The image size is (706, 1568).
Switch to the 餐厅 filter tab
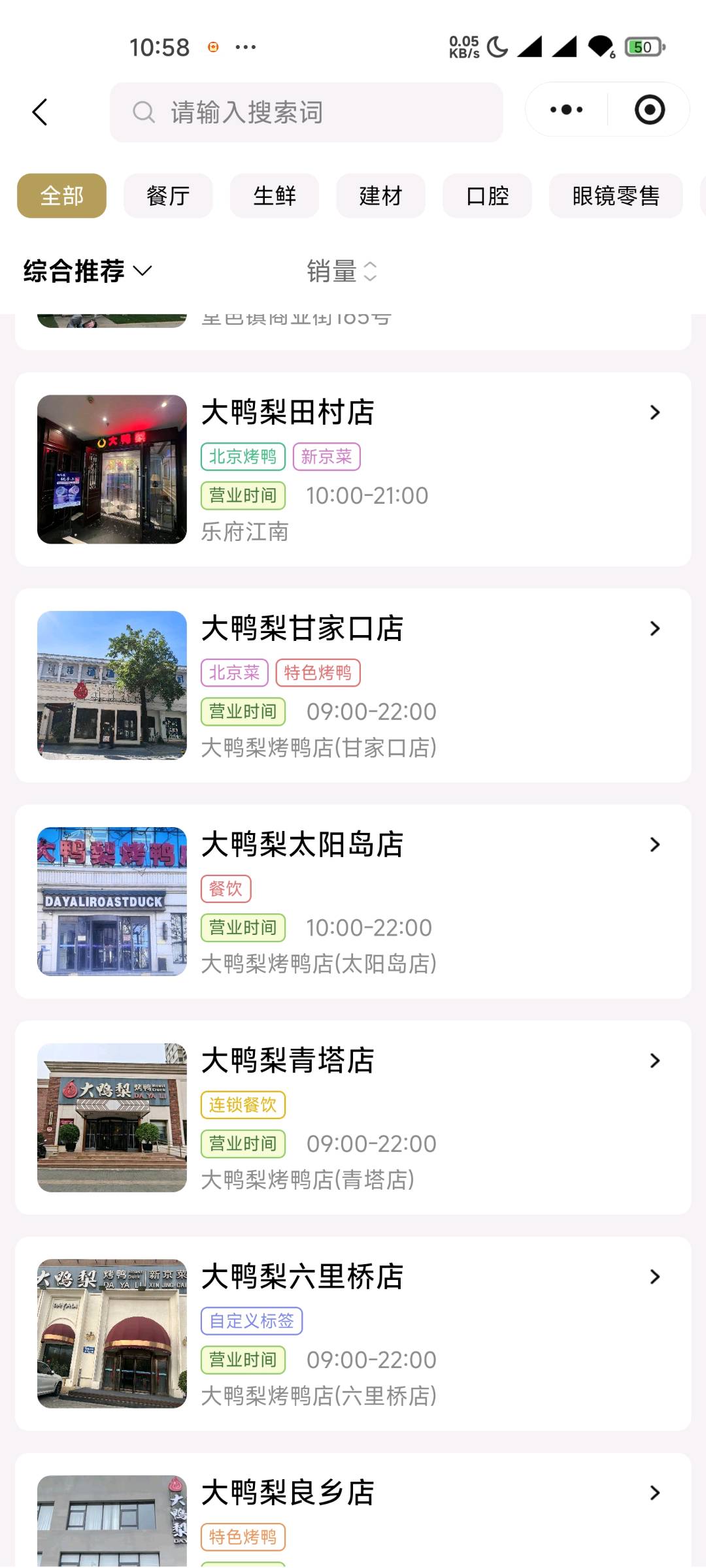(x=167, y=195)
